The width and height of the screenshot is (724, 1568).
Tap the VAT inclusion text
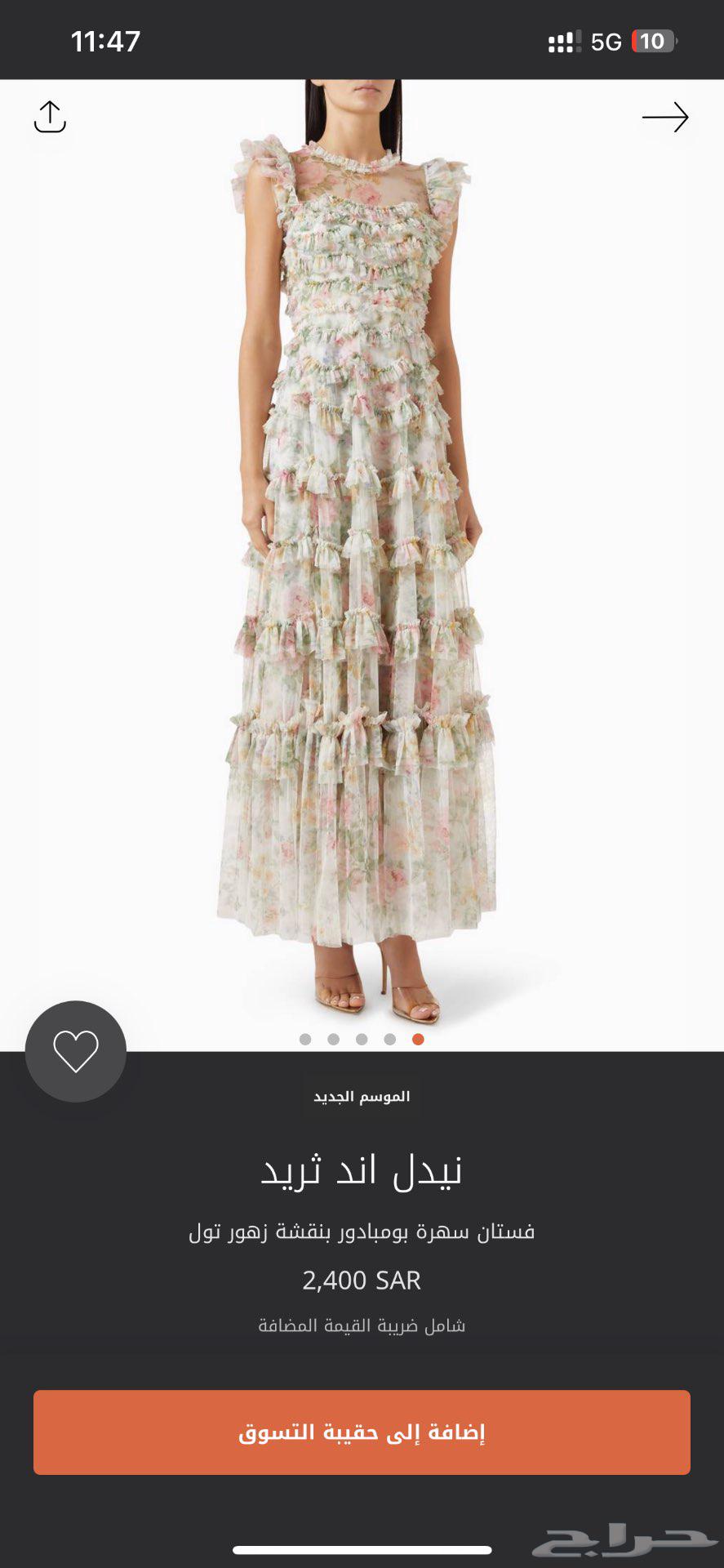(362, 1325)
